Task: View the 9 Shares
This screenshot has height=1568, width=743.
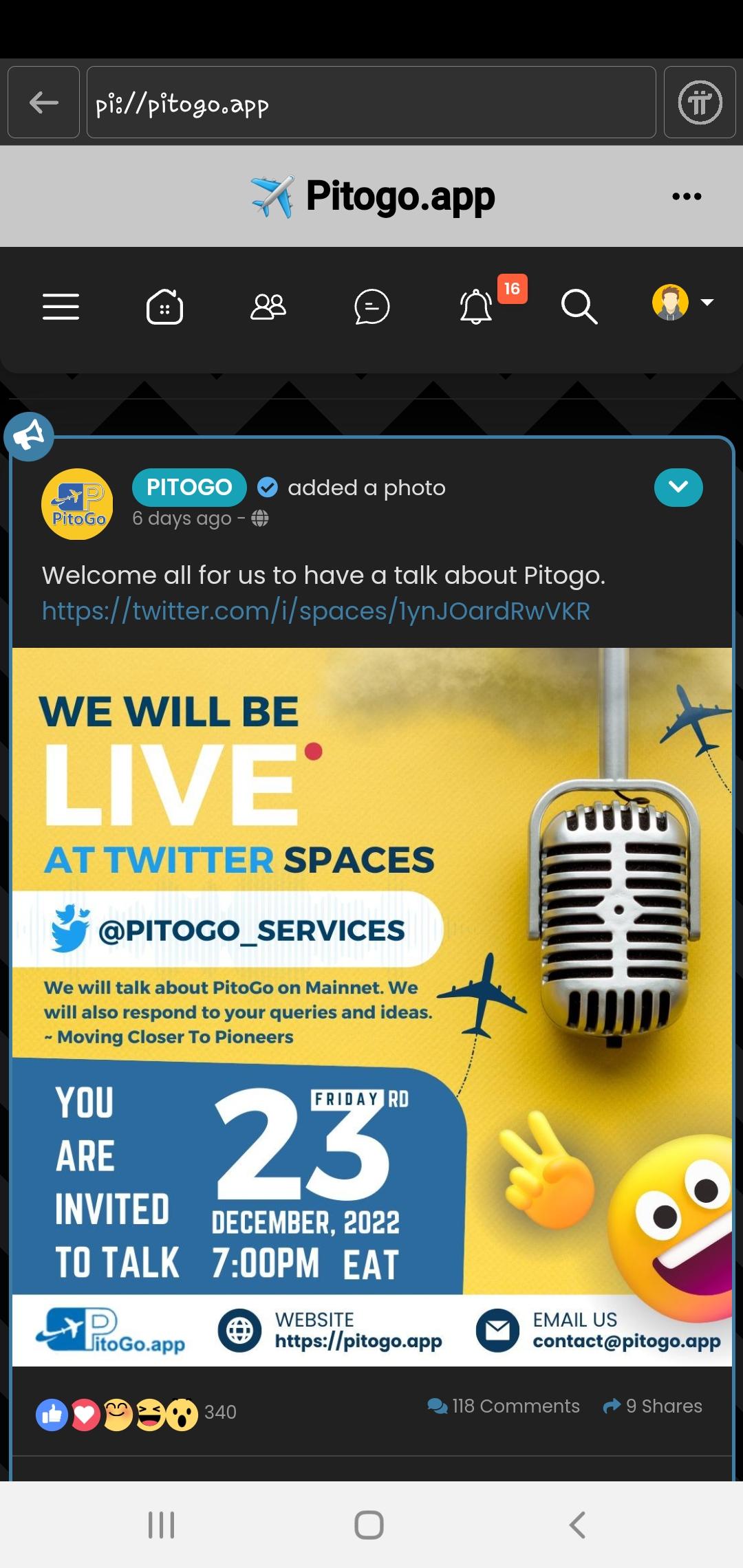Action: [x=653, y=1406]
